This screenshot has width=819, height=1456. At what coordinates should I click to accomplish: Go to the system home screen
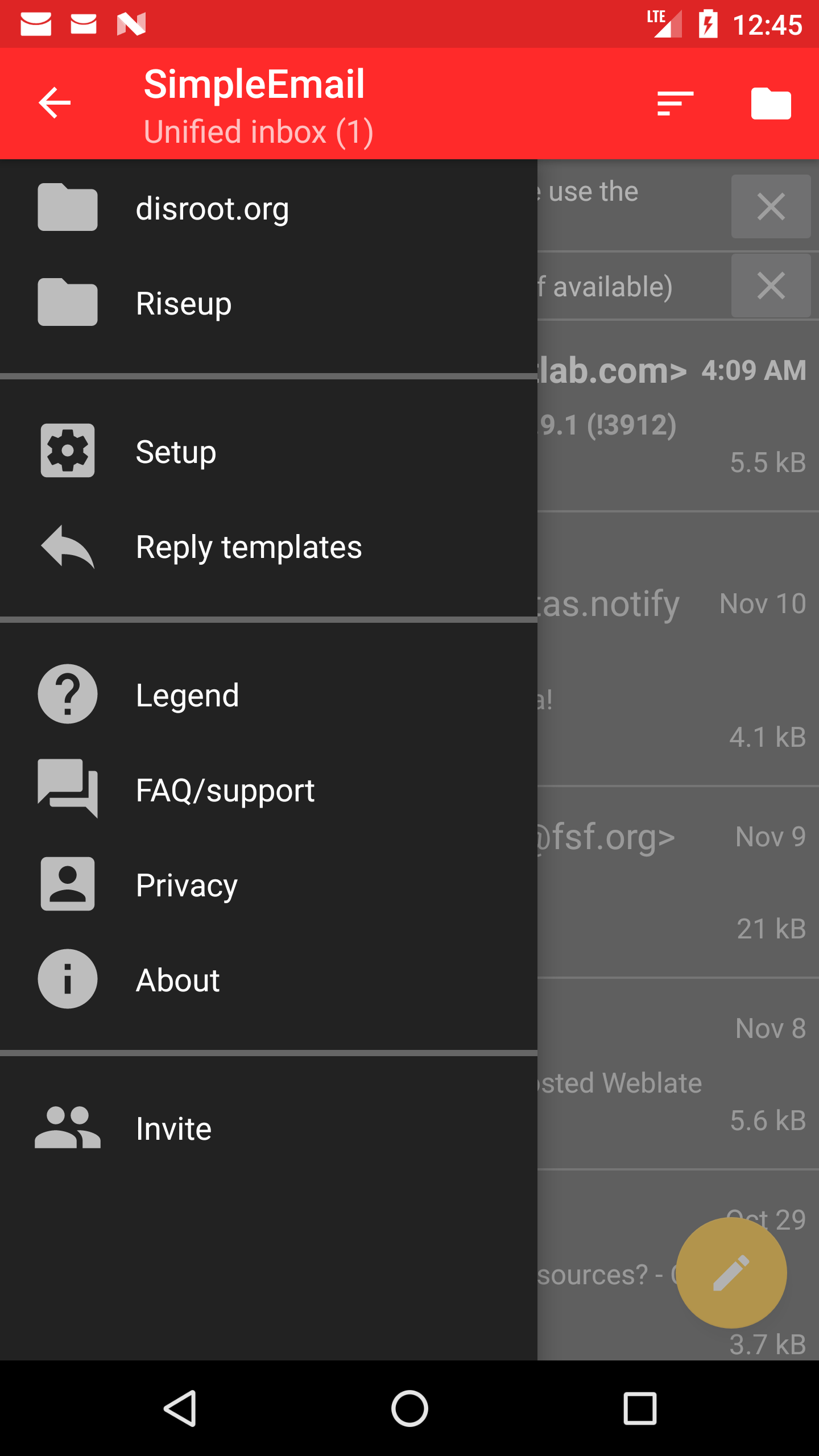point(409,1408)
